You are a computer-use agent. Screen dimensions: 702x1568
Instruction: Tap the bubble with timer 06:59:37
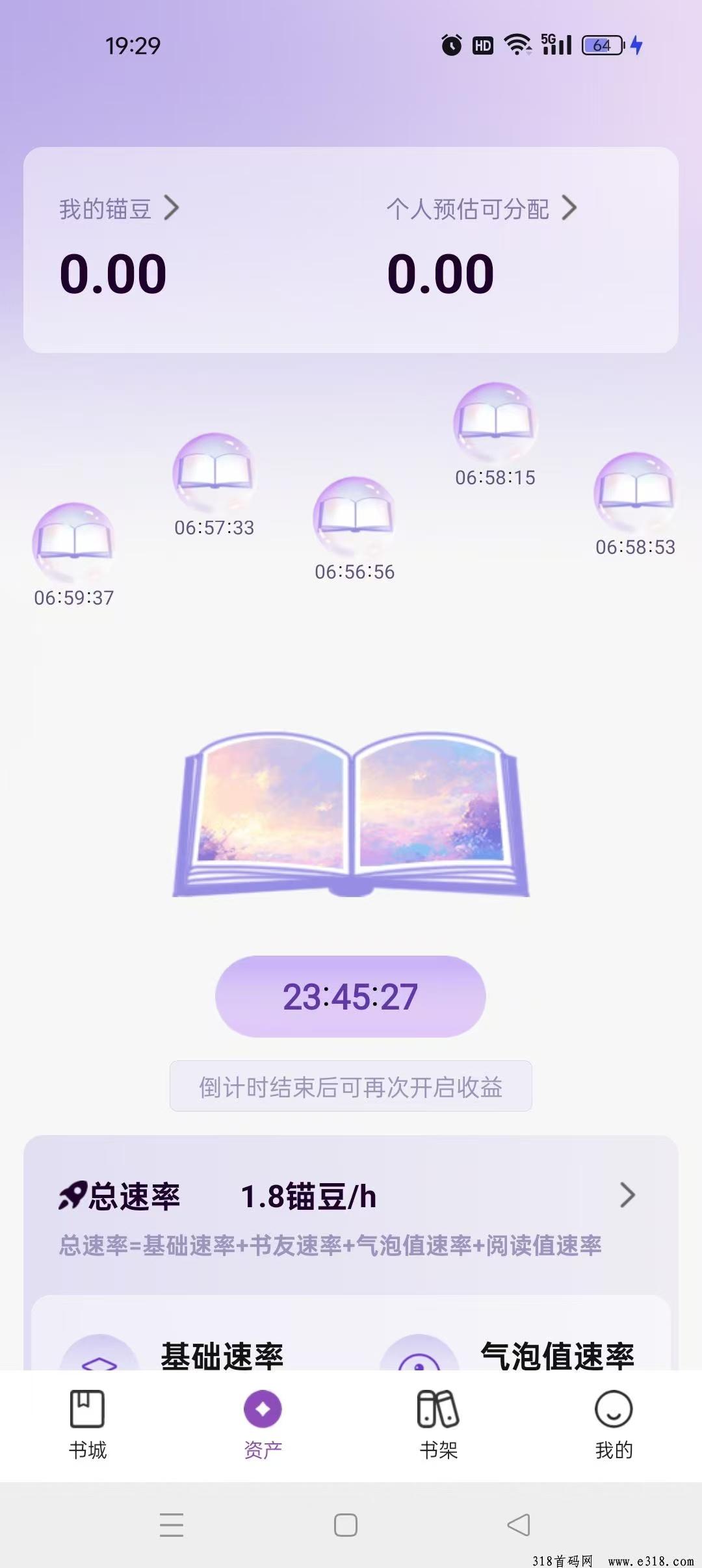[73, 542]
